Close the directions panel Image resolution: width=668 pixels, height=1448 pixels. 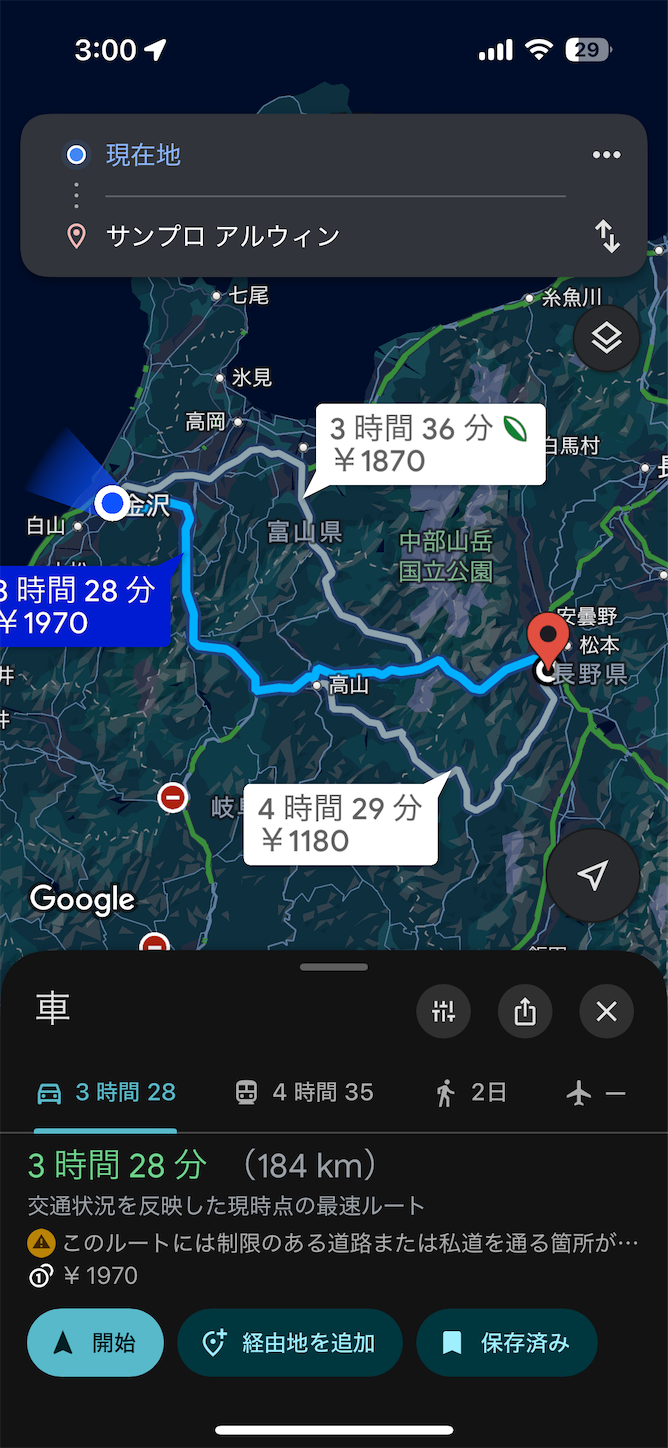[x=606, y=1012]
